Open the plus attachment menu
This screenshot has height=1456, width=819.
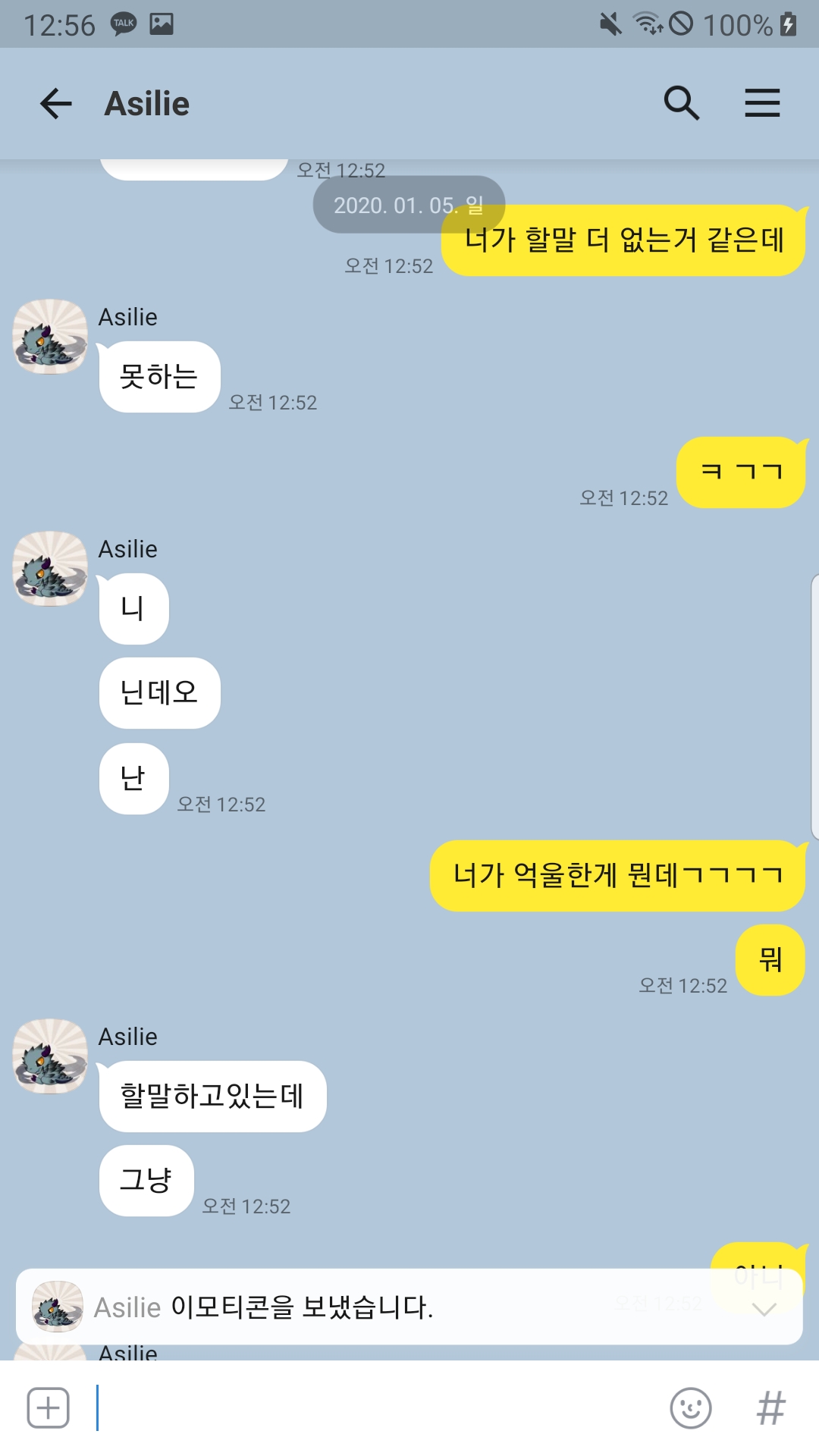(x=49, y=1408)
